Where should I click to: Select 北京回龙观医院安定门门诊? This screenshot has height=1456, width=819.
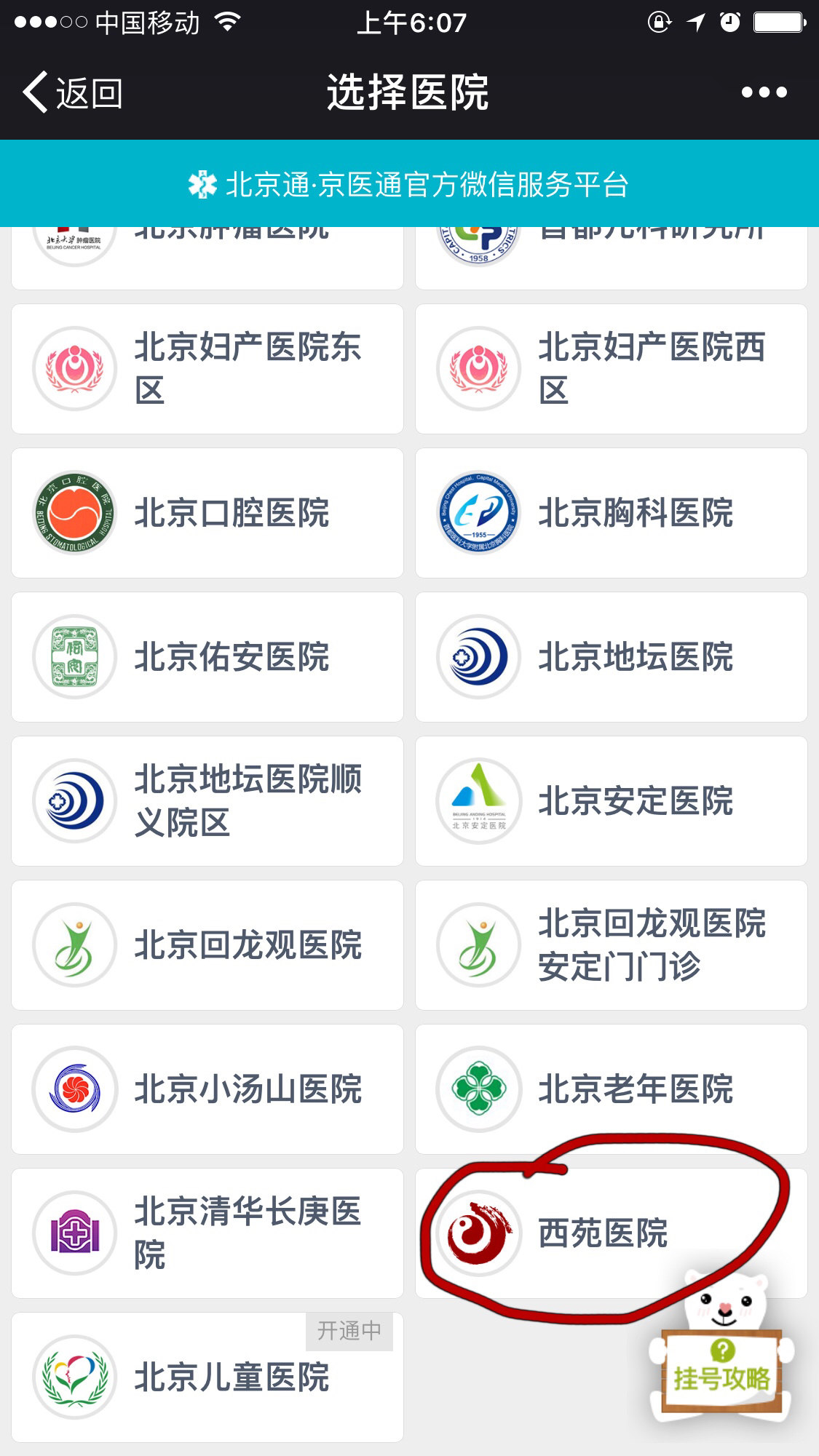click(611, 945)
